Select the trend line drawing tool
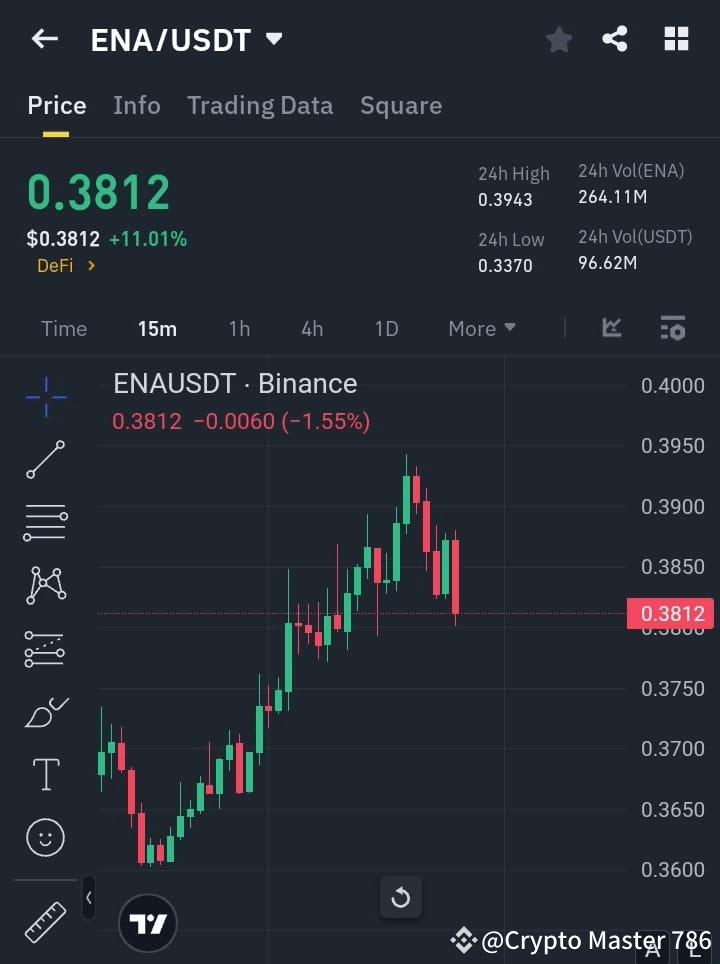 click(45, 461)
